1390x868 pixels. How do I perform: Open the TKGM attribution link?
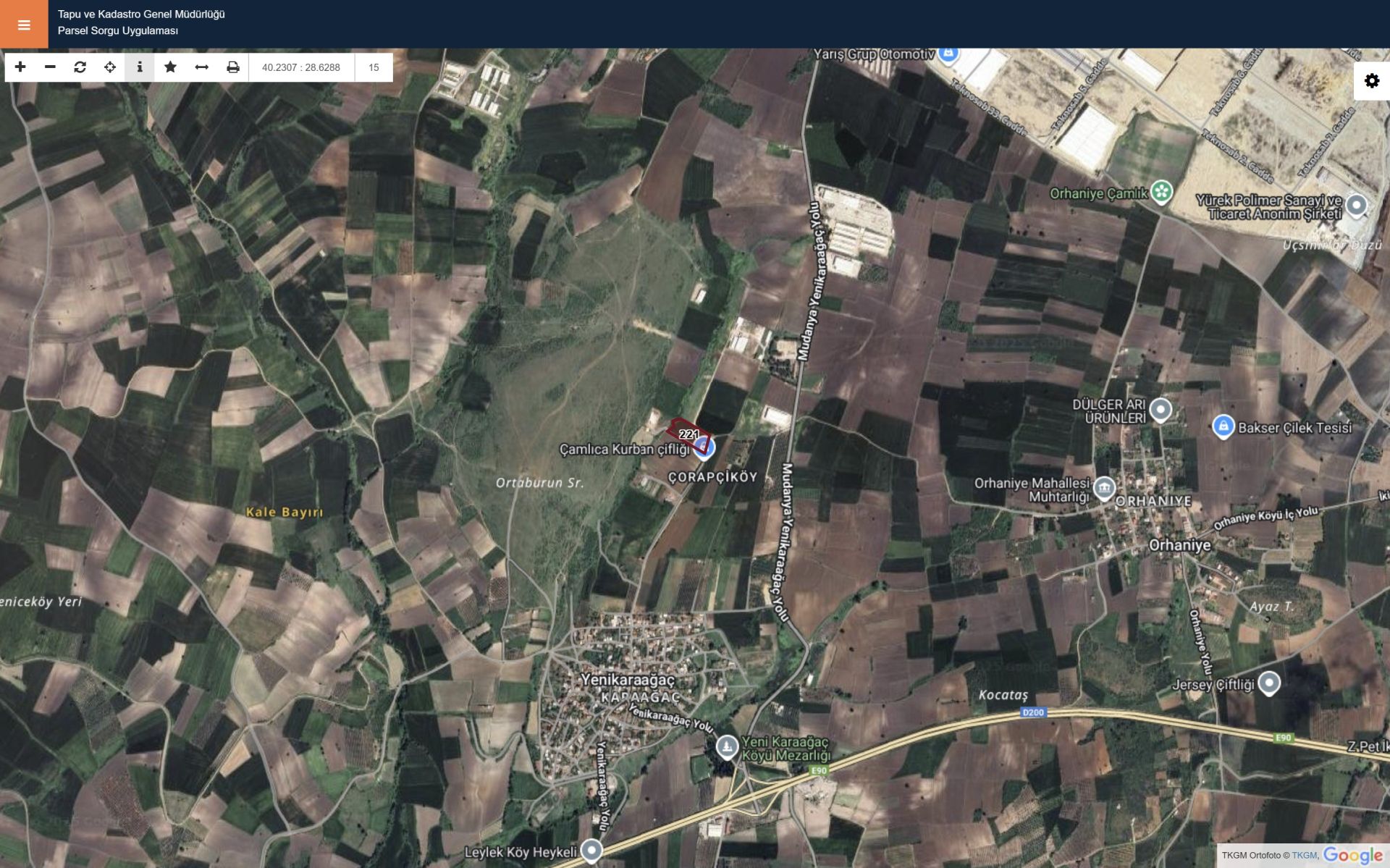click(1304, 856)
